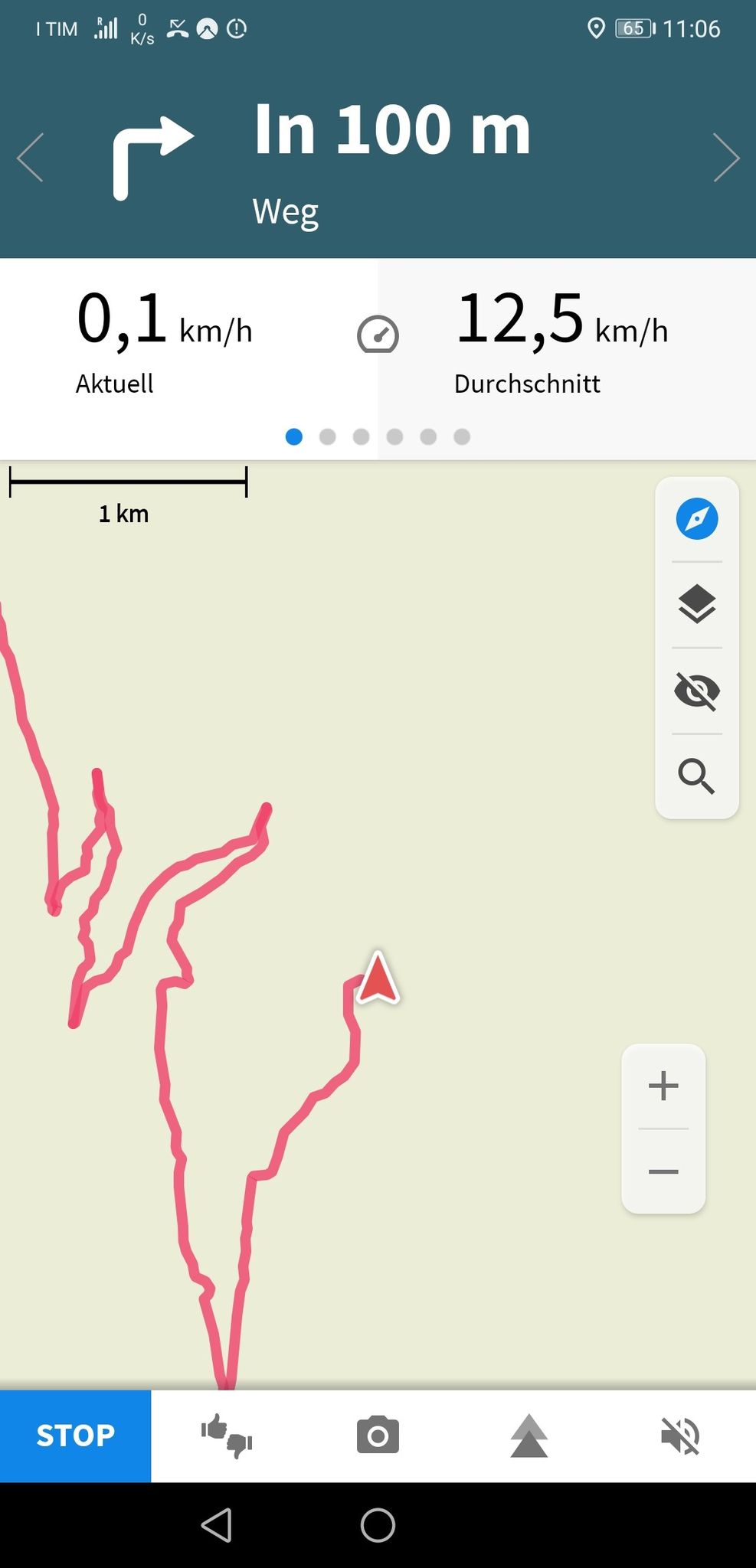Screen dimensions: 756x1568
Task: Open the Durchschnitt speed stat tile
Action: click(567, 342)
